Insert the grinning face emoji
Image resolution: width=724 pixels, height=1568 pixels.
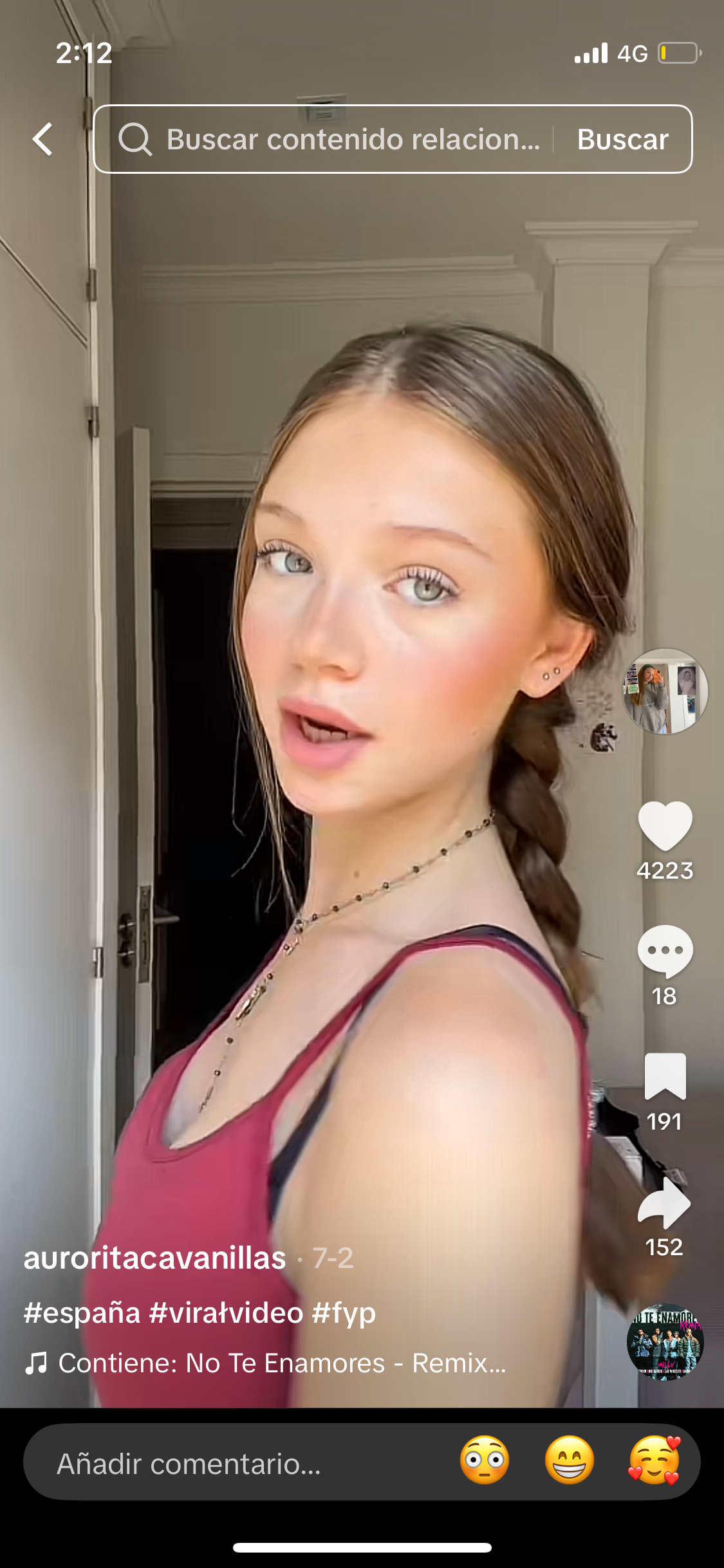[x=570, y=1461]
